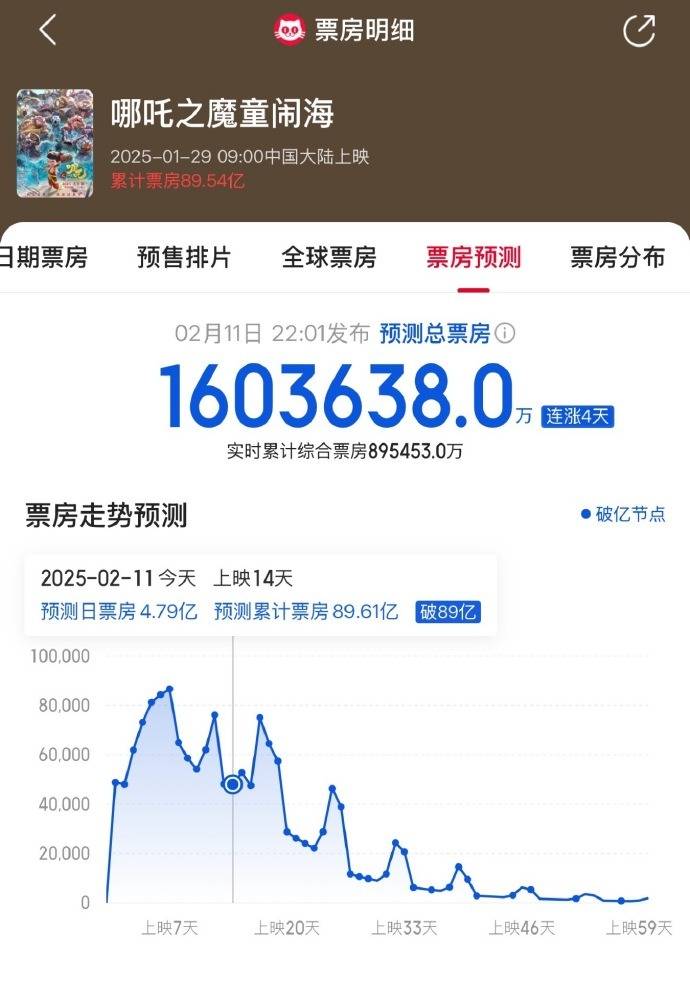690x990 pixels.
Task: Open the 哪吒之魔童闹海 movie poster
Action: [x=55, y=143]
